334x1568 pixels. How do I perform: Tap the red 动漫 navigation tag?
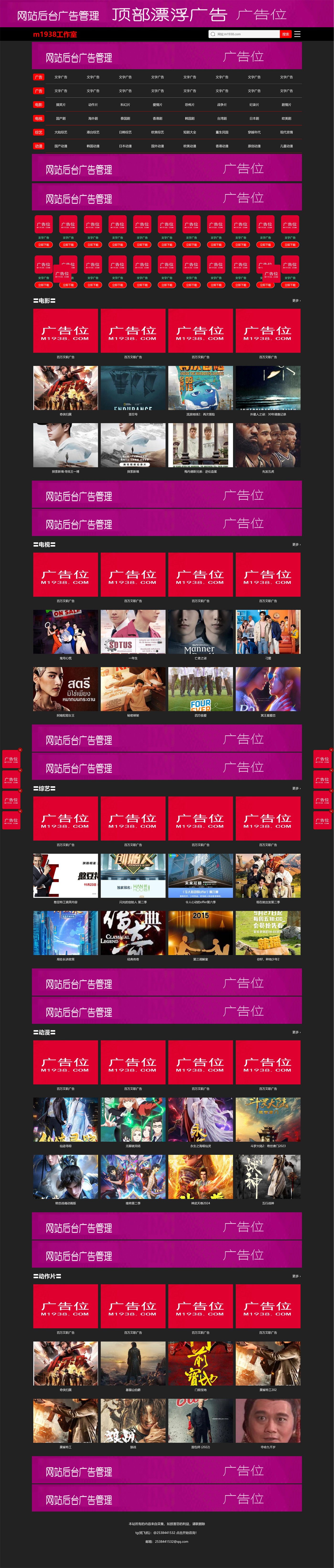pos(38,146)
